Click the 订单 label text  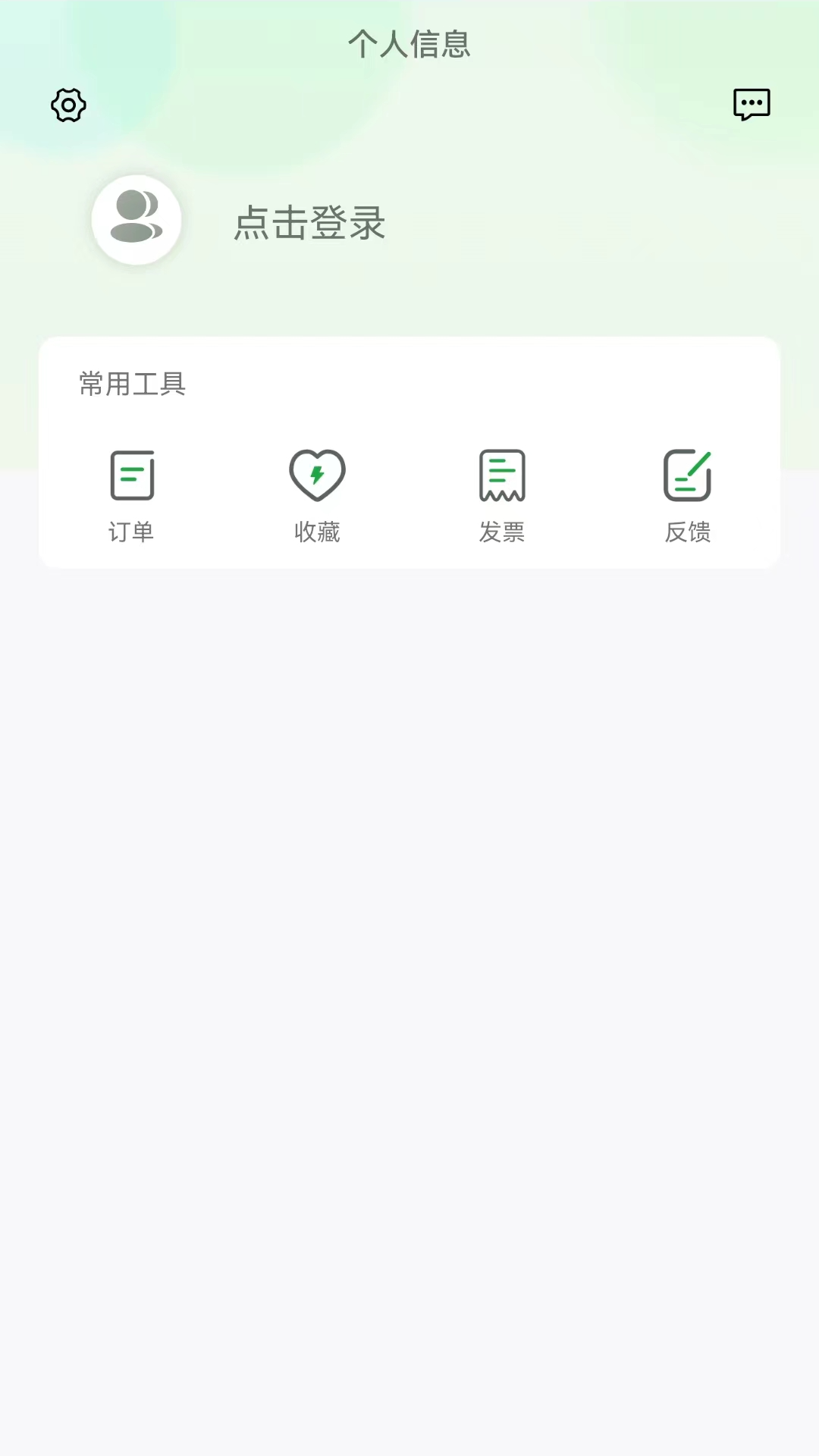(132, 532)
